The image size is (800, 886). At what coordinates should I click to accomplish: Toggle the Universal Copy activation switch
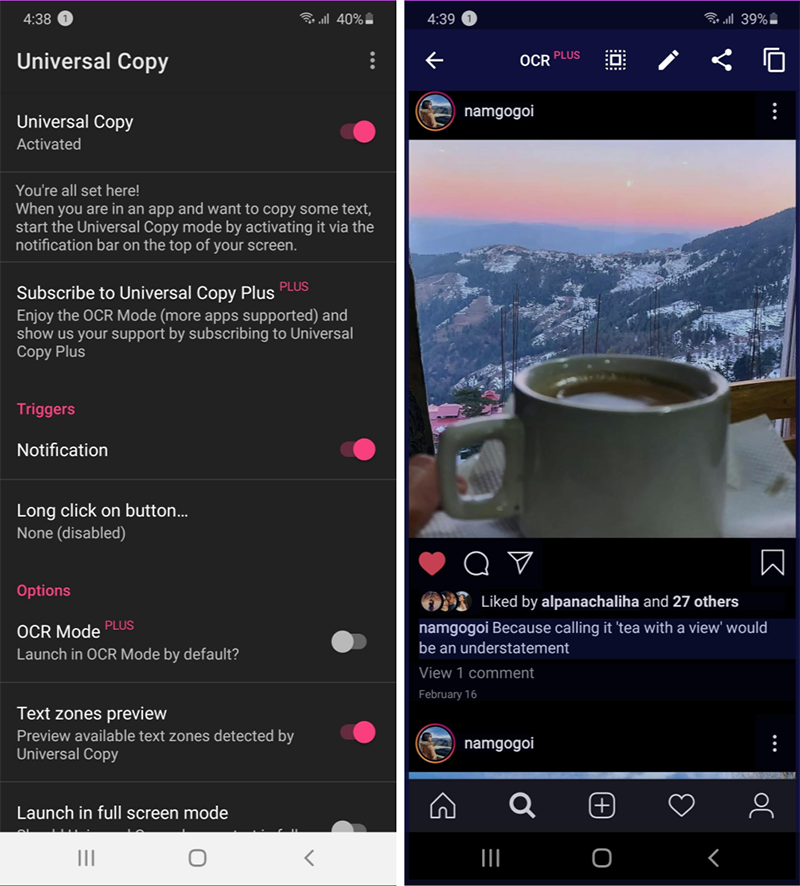tap(357, 132)
